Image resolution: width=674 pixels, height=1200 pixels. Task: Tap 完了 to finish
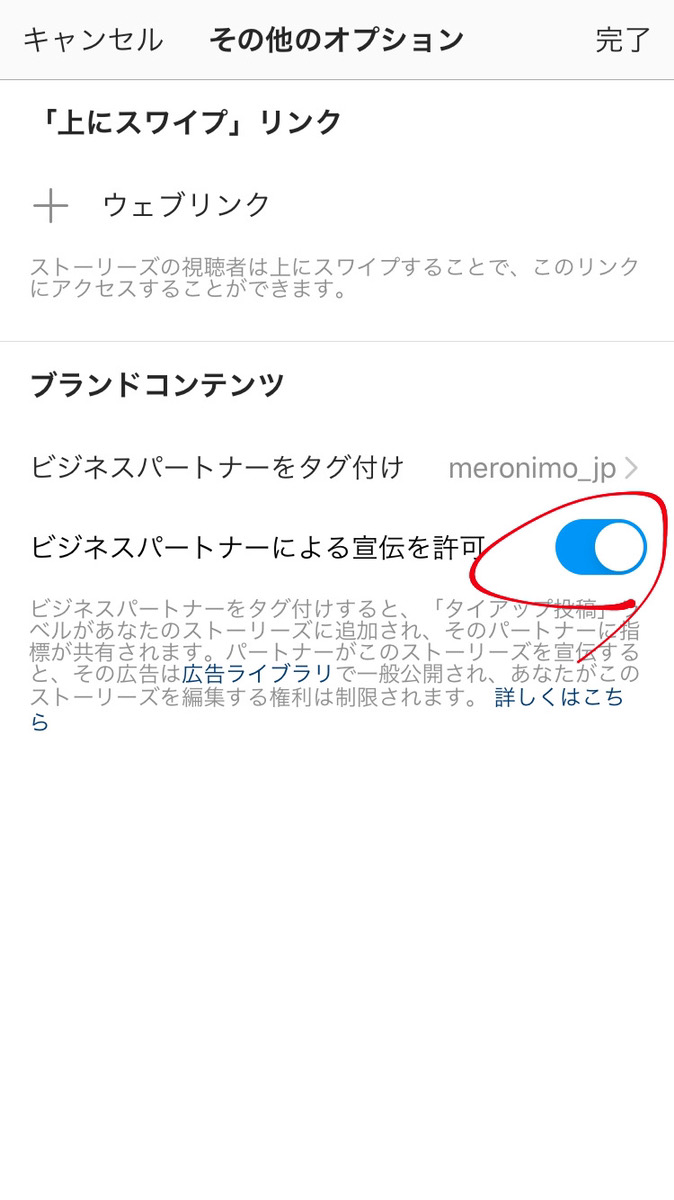pyautogui.click(x=623, y=40)
